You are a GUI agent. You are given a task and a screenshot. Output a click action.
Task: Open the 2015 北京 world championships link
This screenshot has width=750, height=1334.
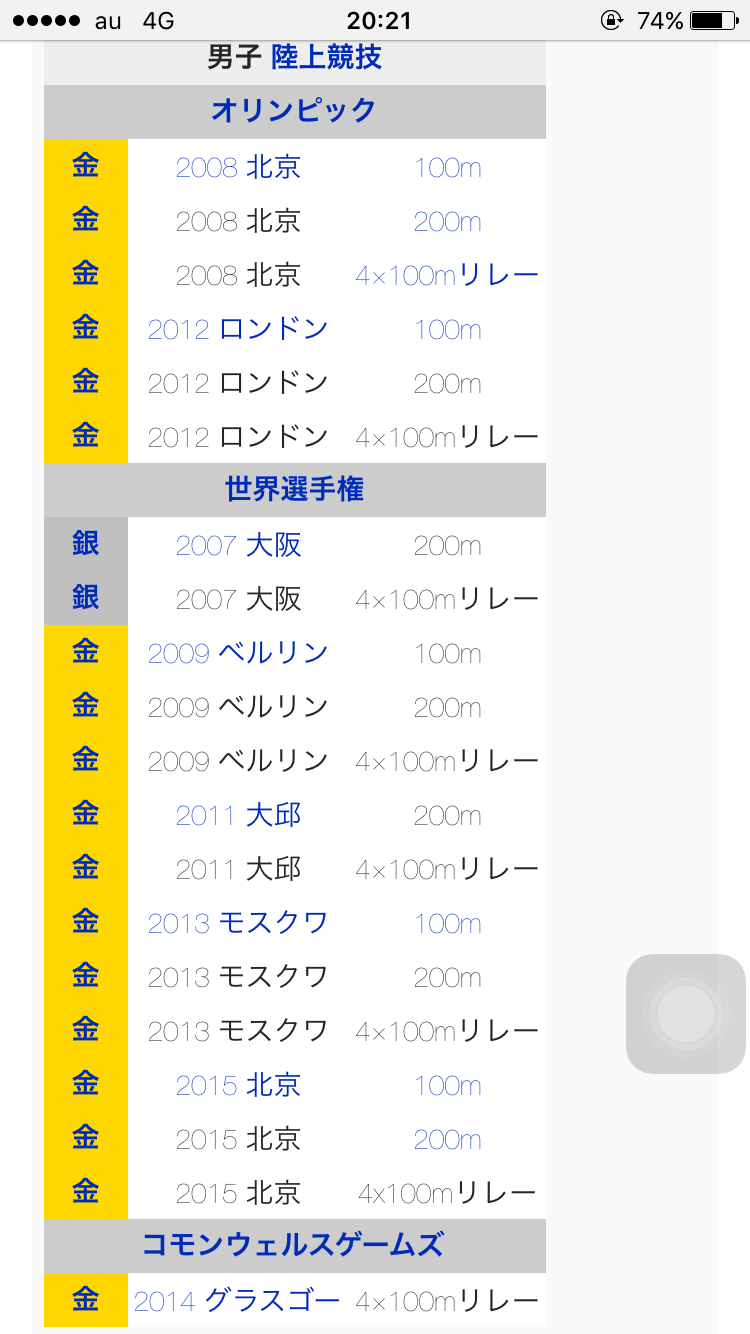coord(238,1085)
